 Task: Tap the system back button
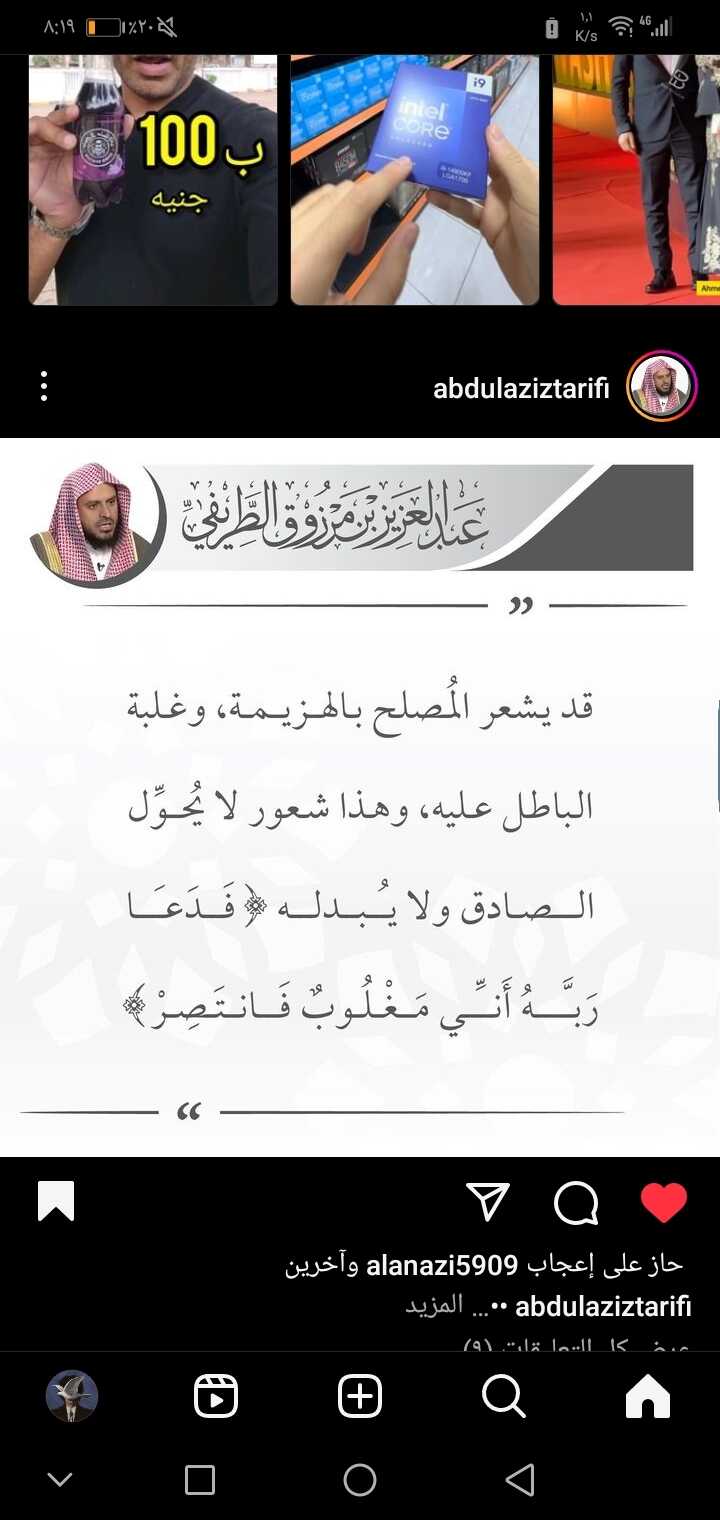519,1480
